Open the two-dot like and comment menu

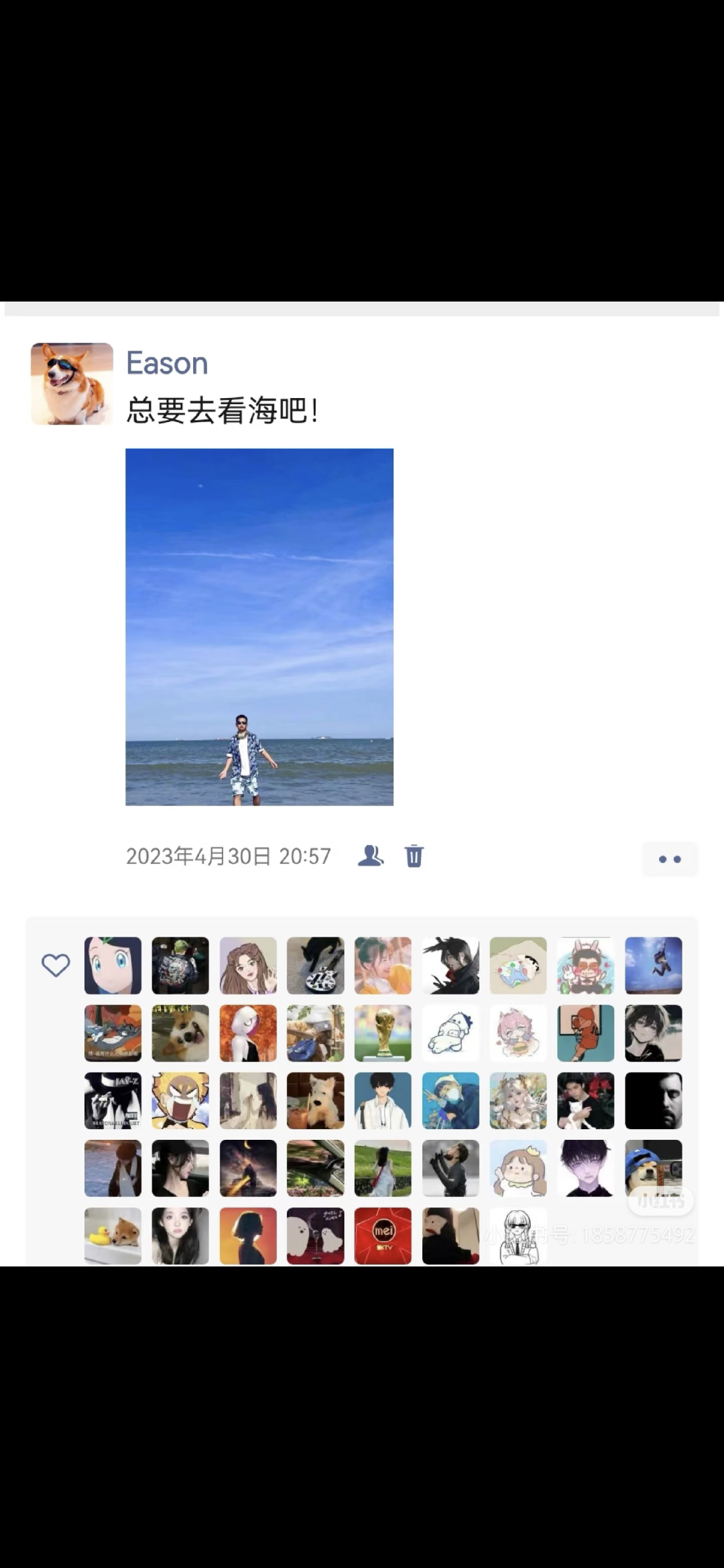670,858
